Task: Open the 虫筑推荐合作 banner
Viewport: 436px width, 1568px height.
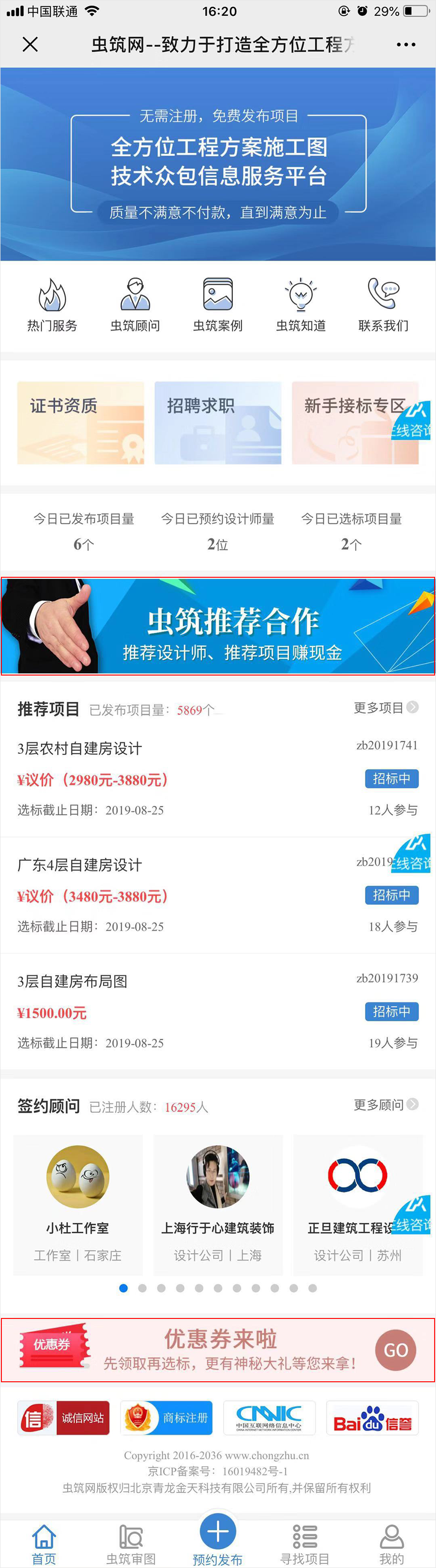Action: (218, 626)
